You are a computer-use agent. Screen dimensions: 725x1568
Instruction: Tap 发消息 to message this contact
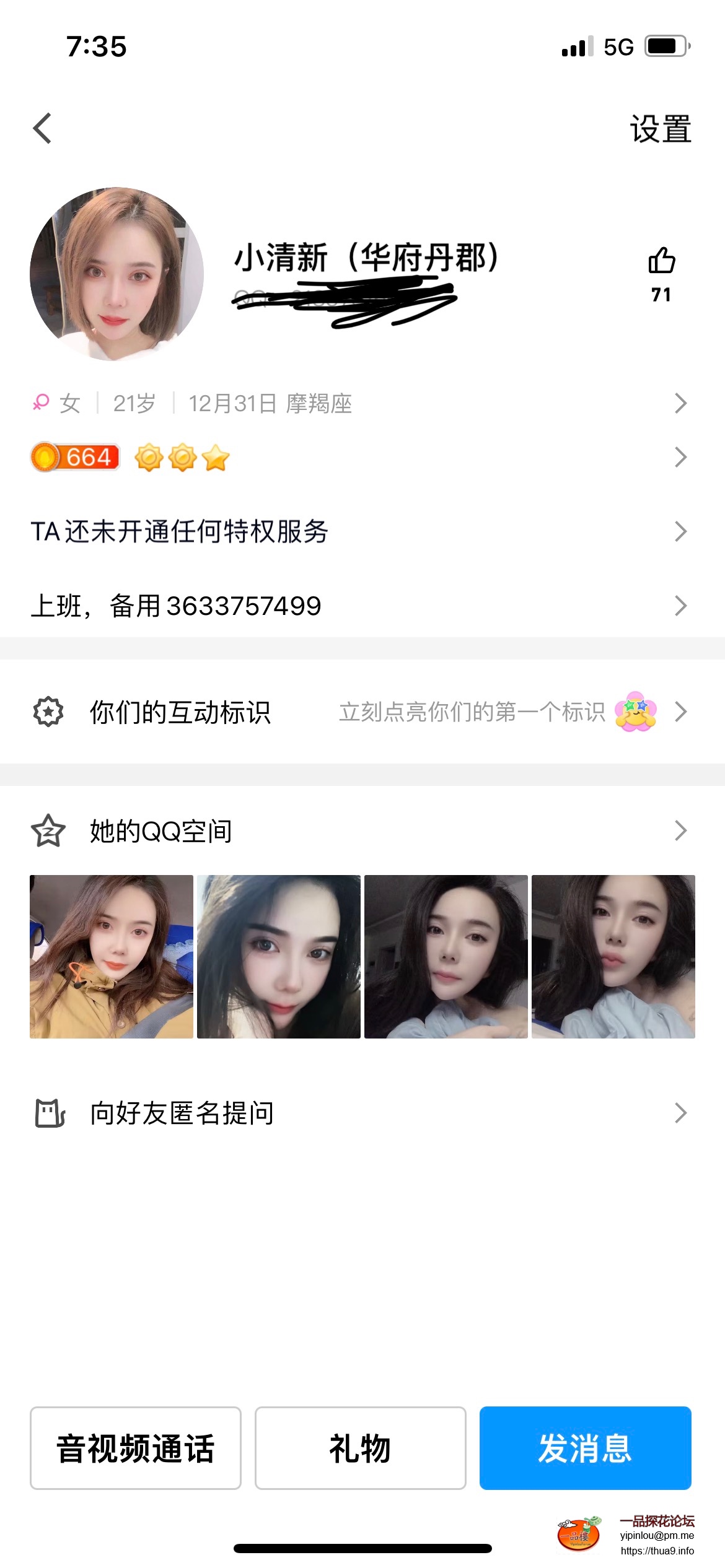(x=585, y=1448)
